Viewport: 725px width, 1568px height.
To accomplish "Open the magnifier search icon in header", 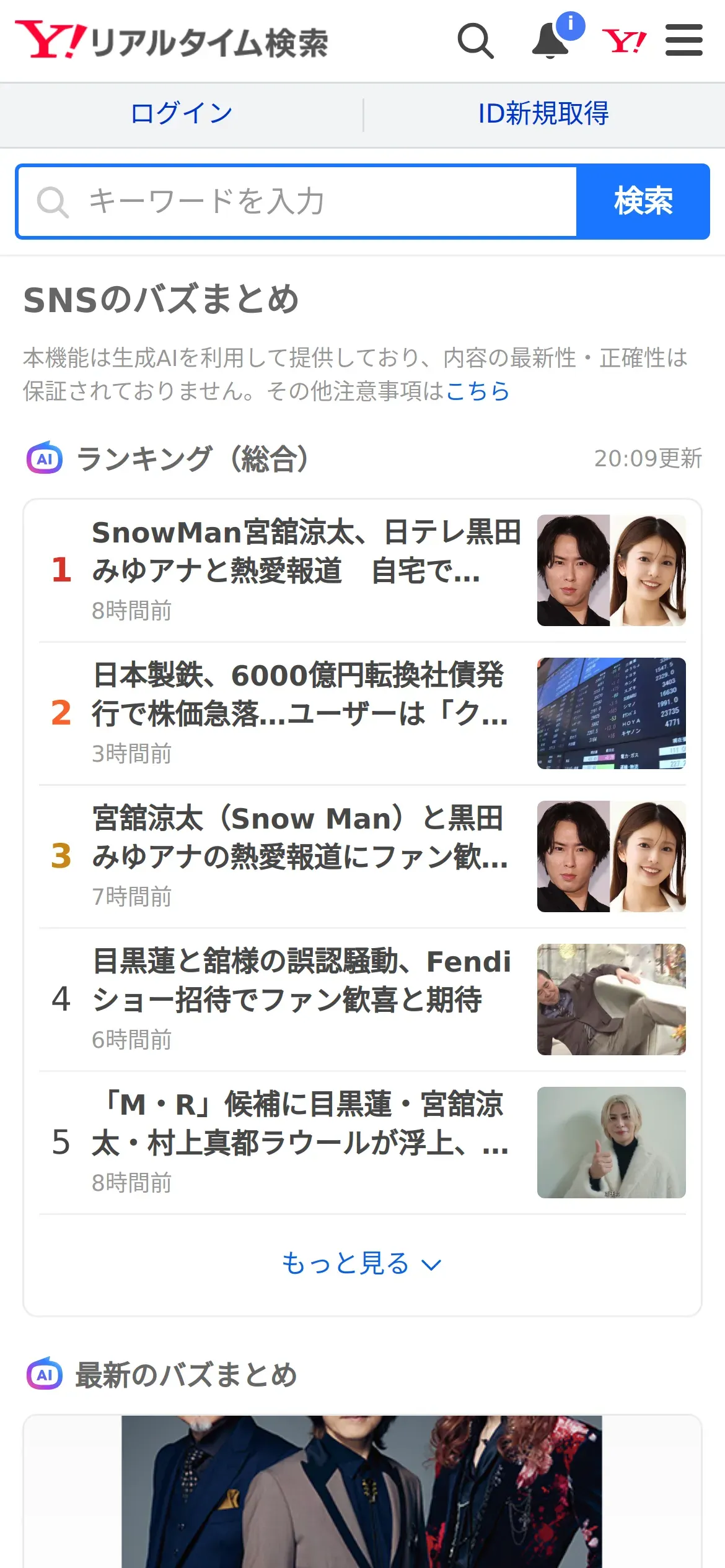I will point(475,41).
